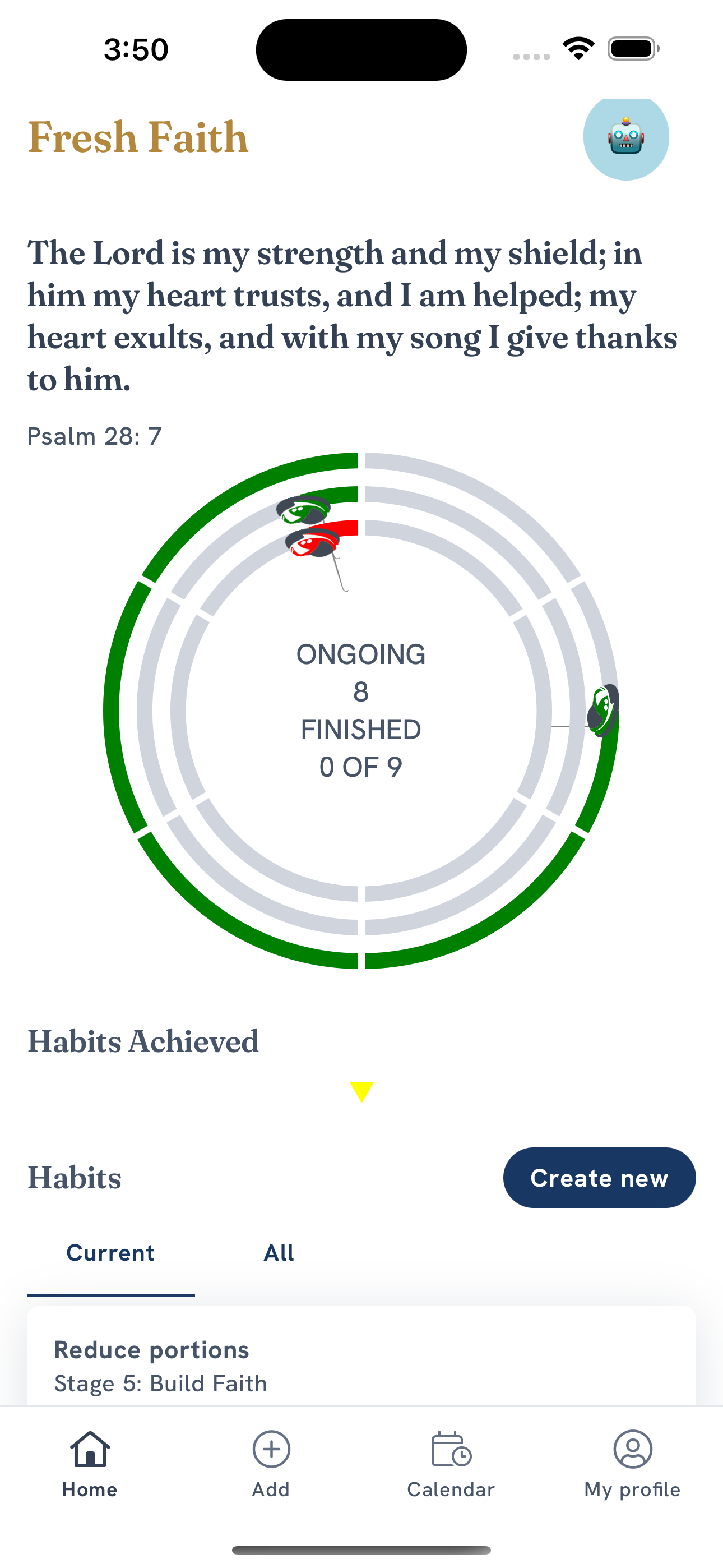723x1568 pixels.
Task: Switch to the All habits tab
Action: pos(279,1253)
